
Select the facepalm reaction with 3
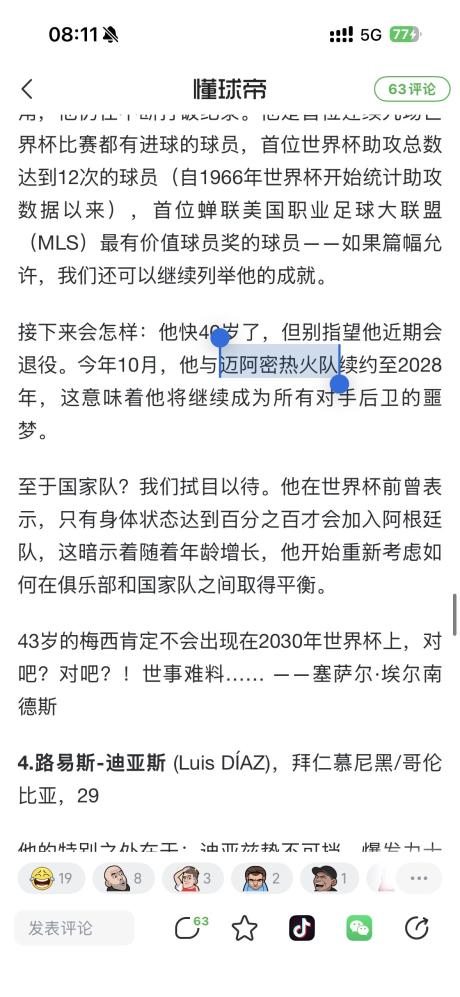coord(193,879)
